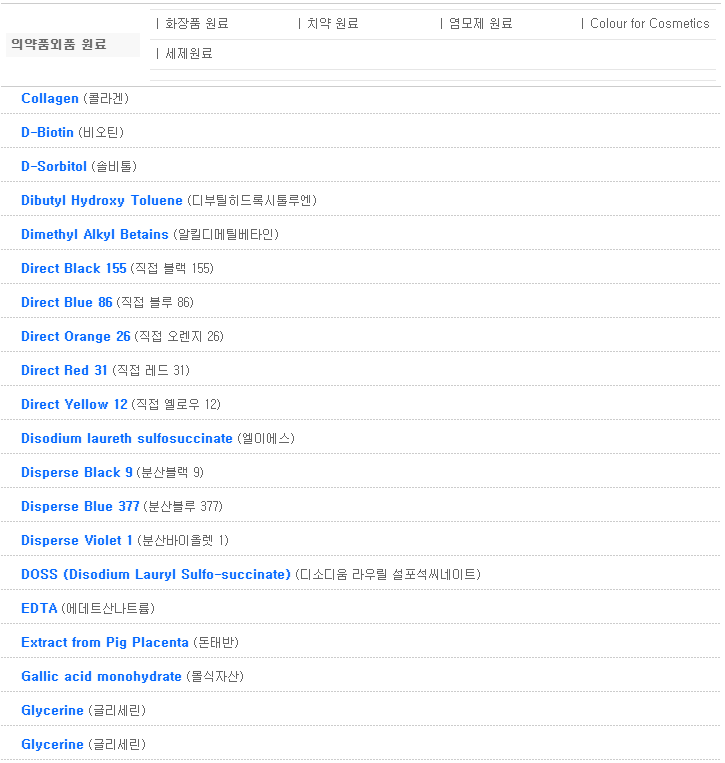Open the EDTA ingredient entry
Viewport: 725px width, 763px height.
click(39, 608)
